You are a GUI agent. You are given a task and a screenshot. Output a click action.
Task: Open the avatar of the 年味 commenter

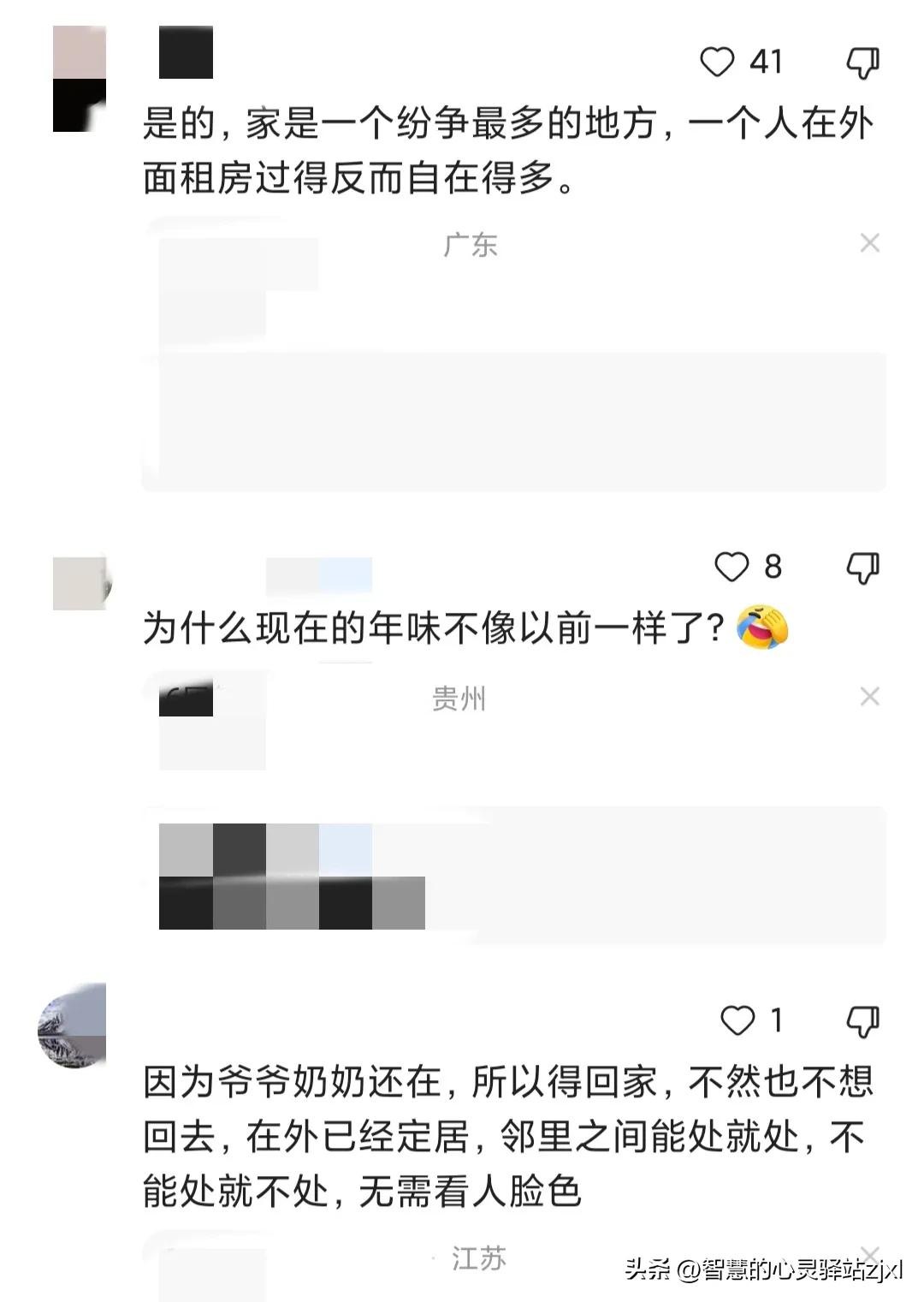(80, 583)
